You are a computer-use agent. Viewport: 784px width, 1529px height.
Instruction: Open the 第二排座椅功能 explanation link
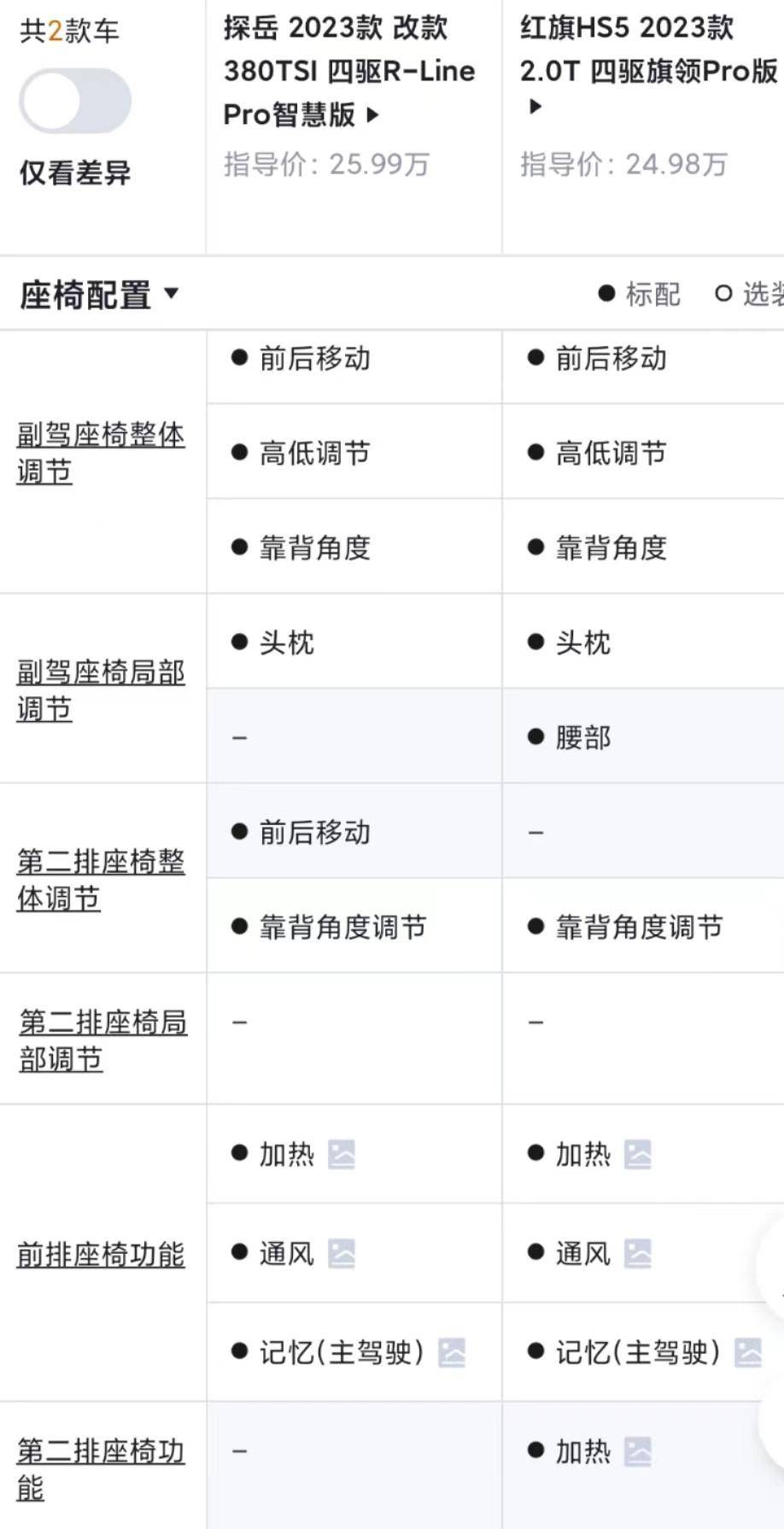coord(101,1469)
